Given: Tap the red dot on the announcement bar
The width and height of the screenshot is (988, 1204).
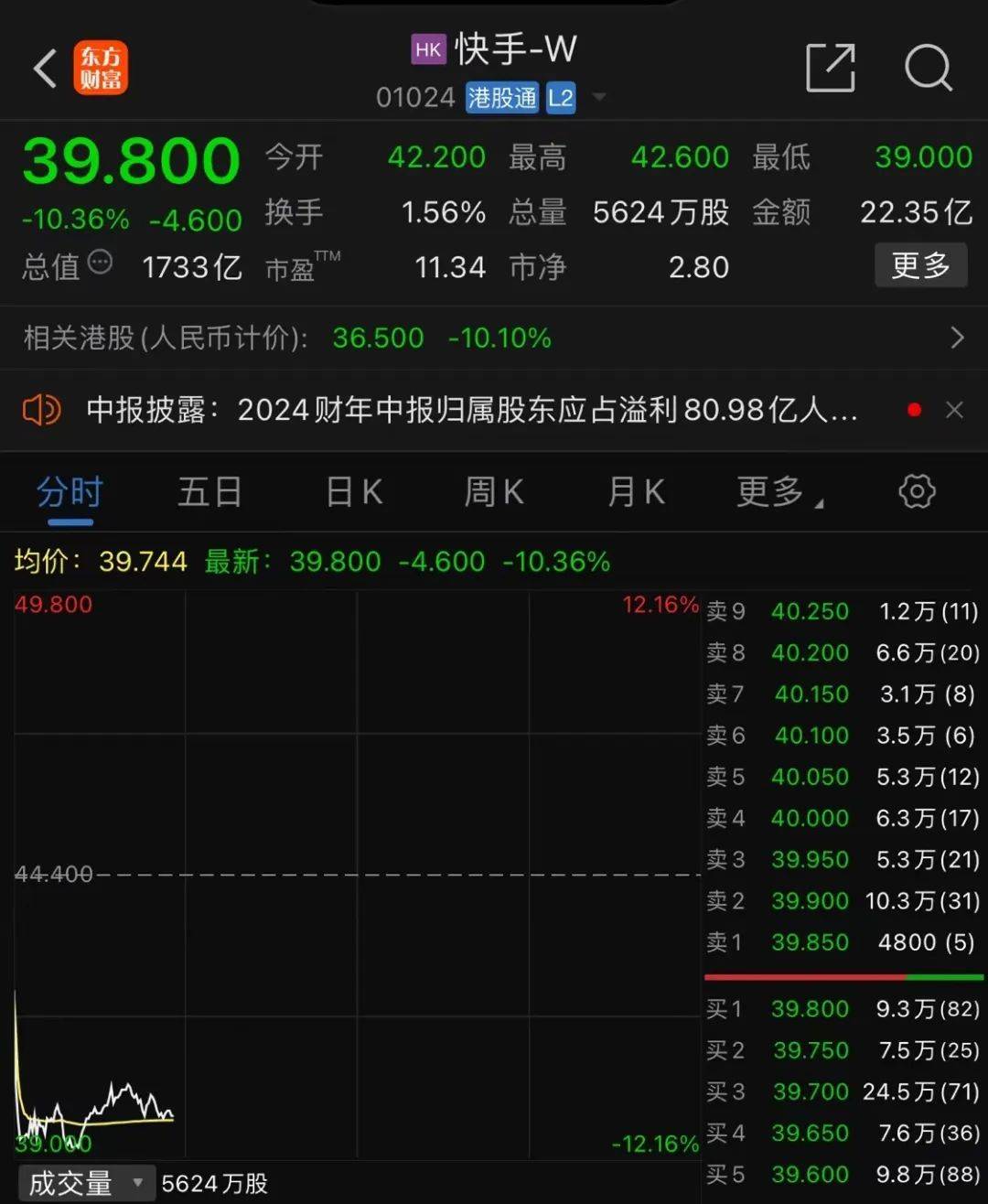Looking at the screenshot, I should click(913, 410).
